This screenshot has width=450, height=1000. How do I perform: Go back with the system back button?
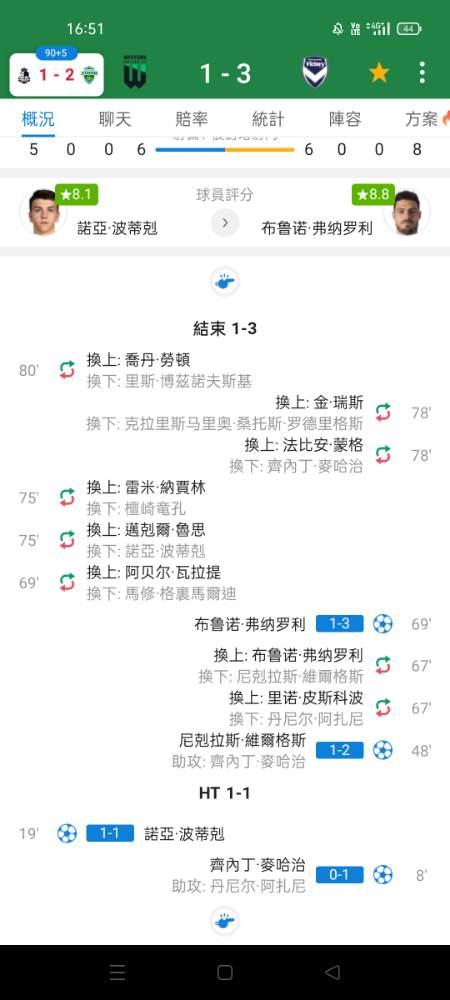[332, 973]
